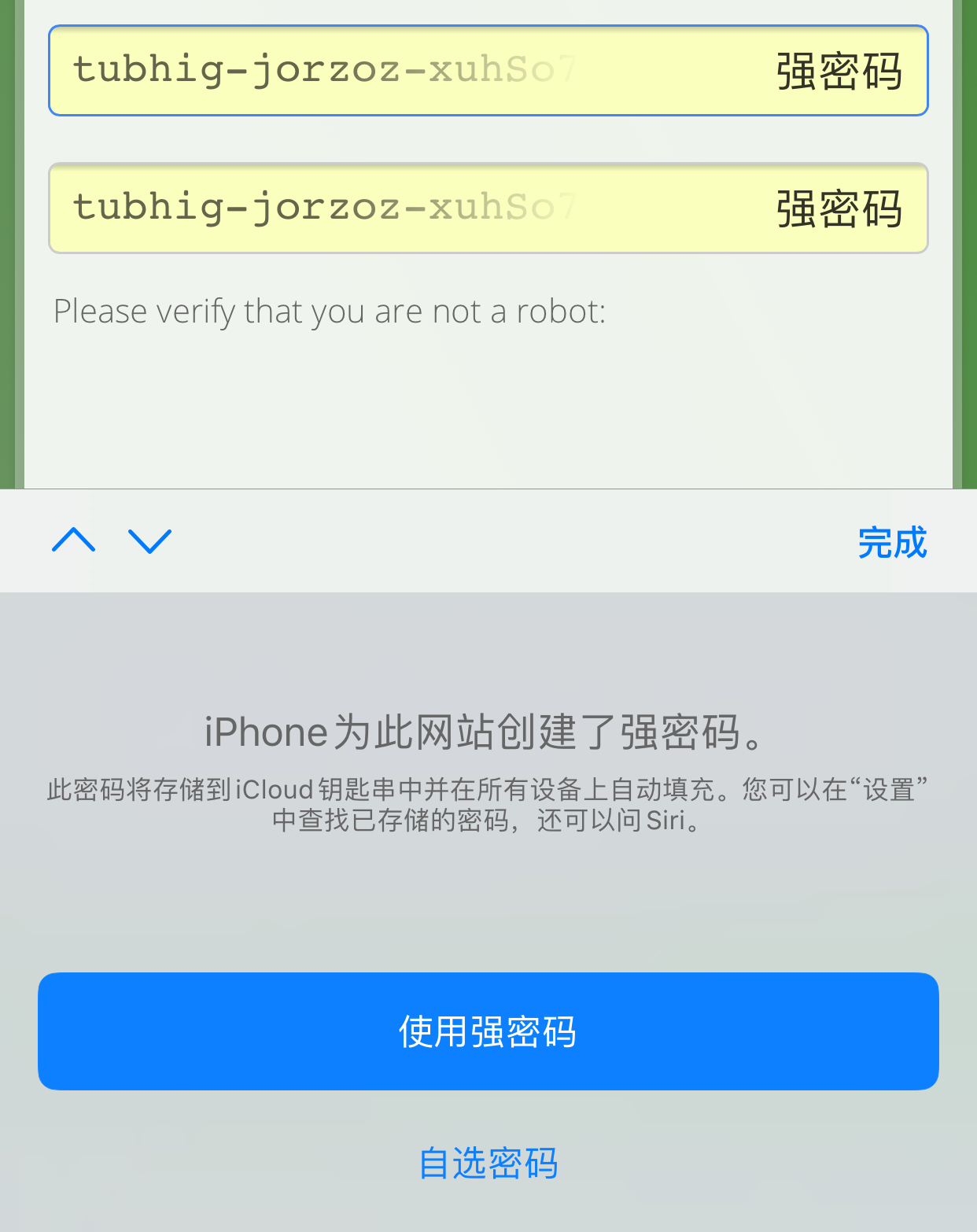The image size is (977, 1232).
Task: Tap the strong password indicator on the first field
Action: tap(838, 69)
